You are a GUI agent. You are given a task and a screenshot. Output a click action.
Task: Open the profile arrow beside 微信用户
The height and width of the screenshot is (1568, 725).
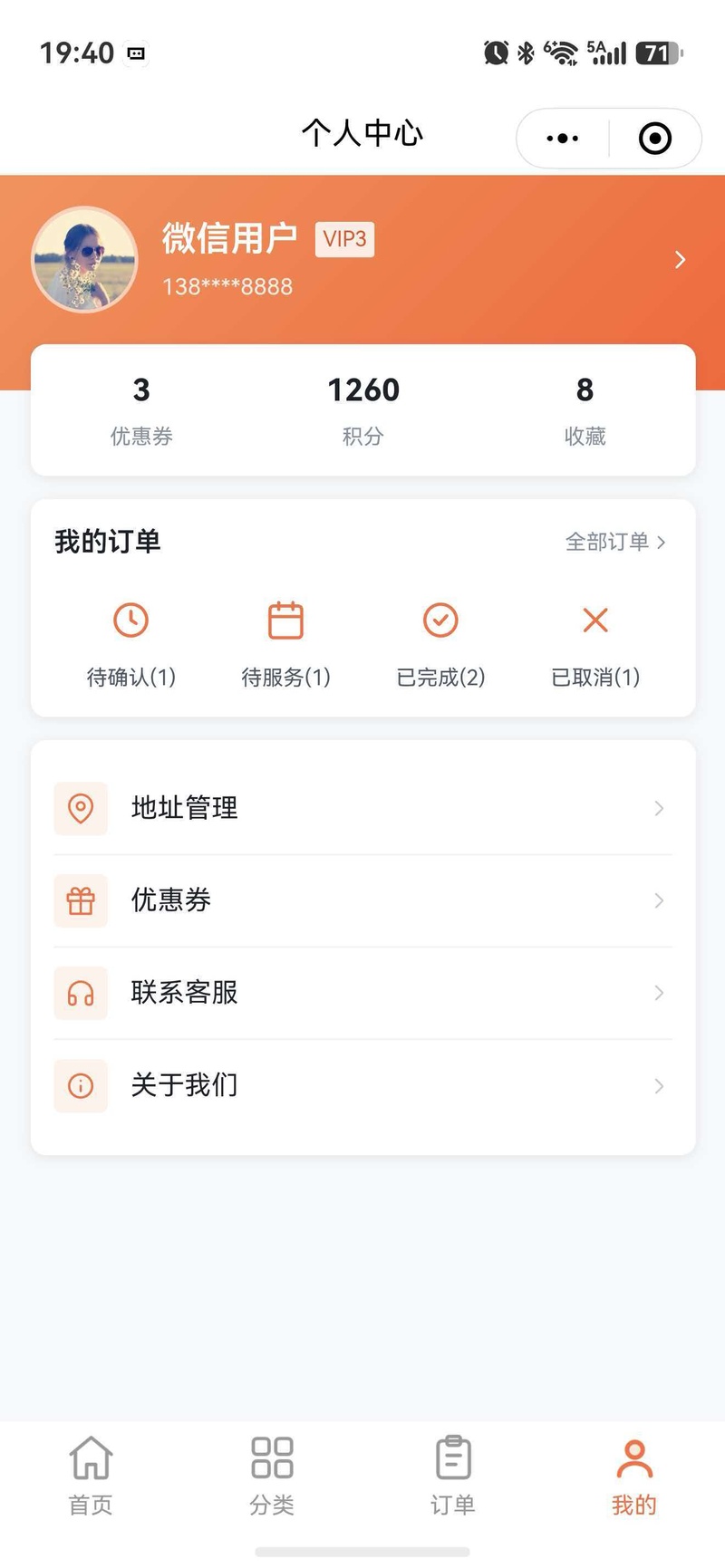coord(680,260)
